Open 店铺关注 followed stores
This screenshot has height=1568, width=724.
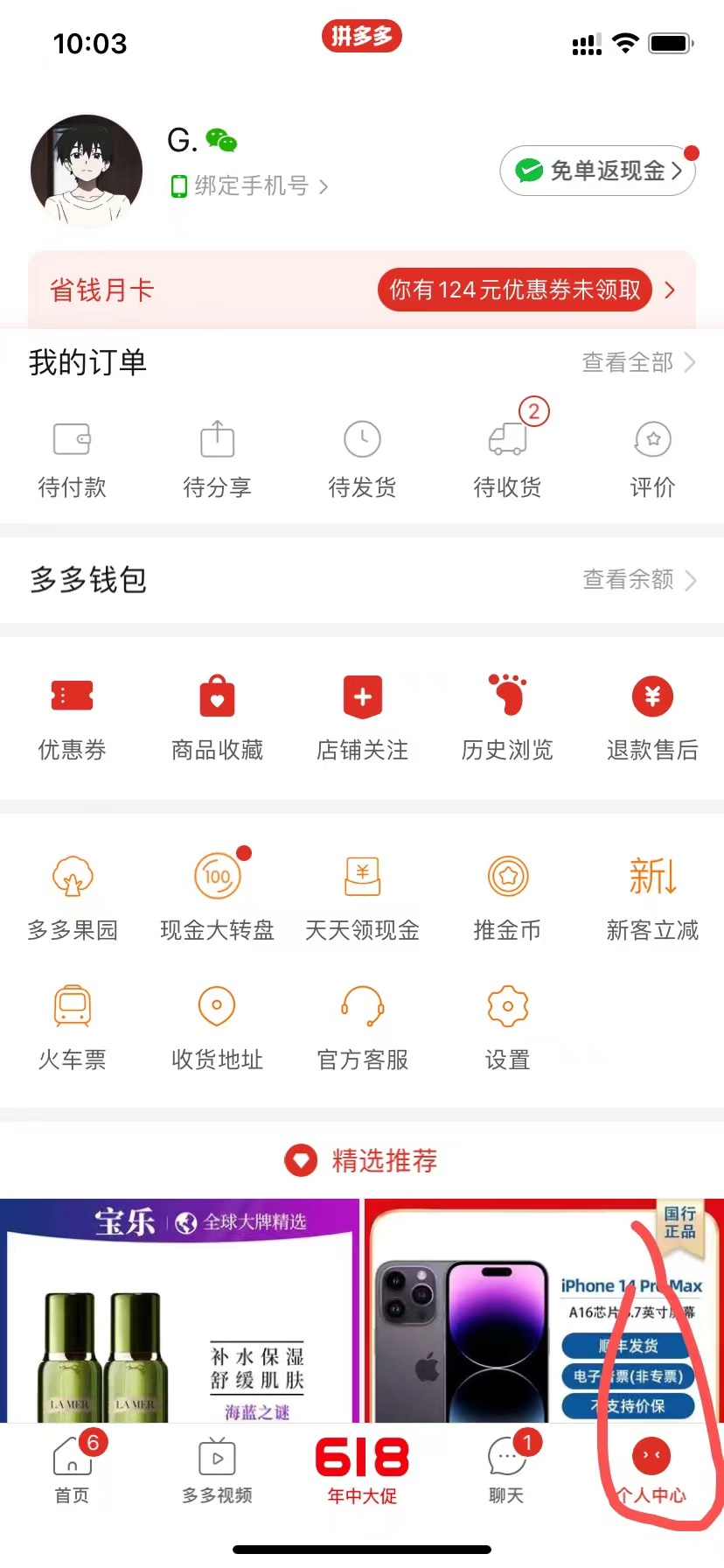362,716
